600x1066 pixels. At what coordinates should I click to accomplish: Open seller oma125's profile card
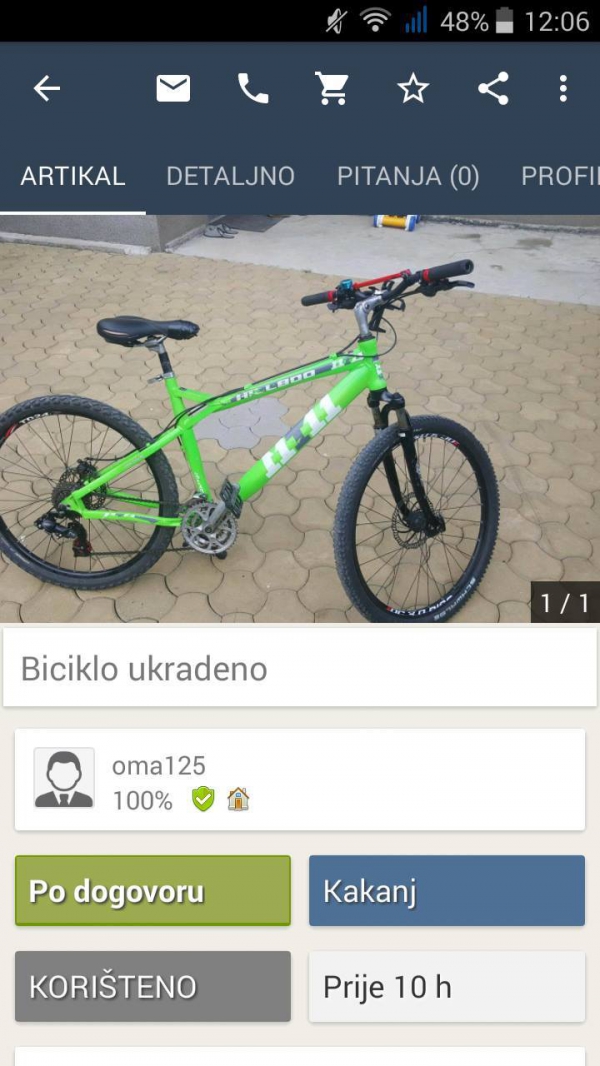(300, 780)
